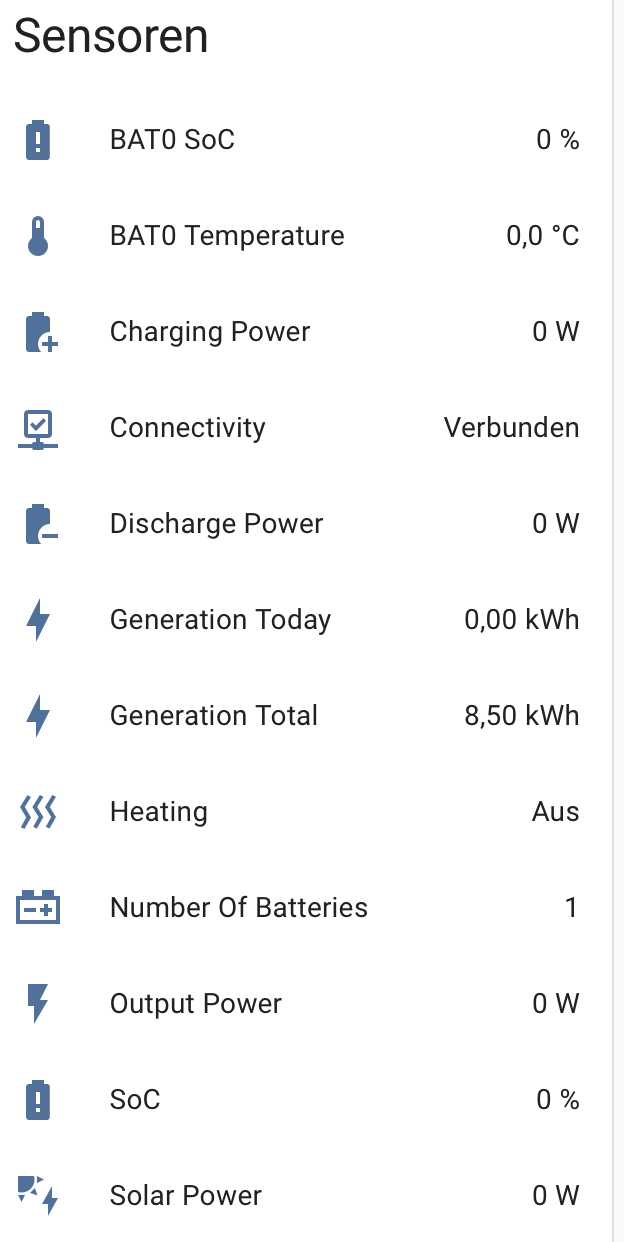Open Generation Total sensor
624x1242 pixels.
point(214,716)
